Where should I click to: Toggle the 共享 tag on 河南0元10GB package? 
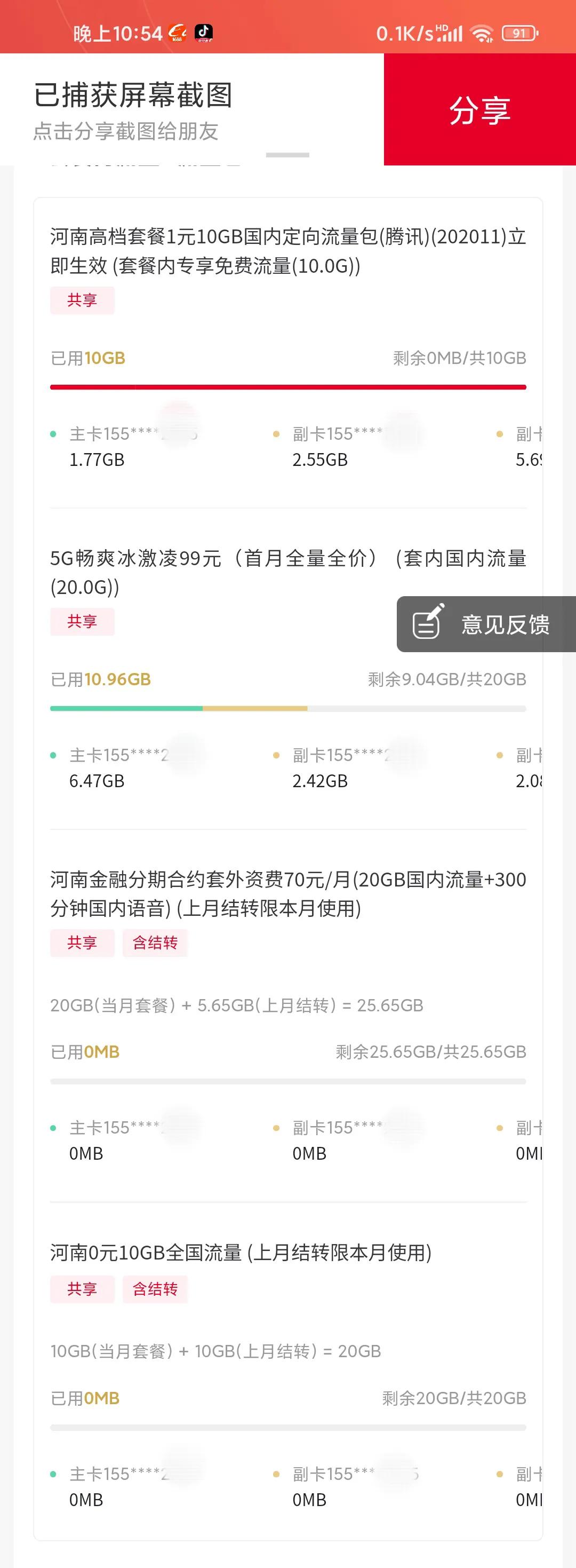(82, 1288)
